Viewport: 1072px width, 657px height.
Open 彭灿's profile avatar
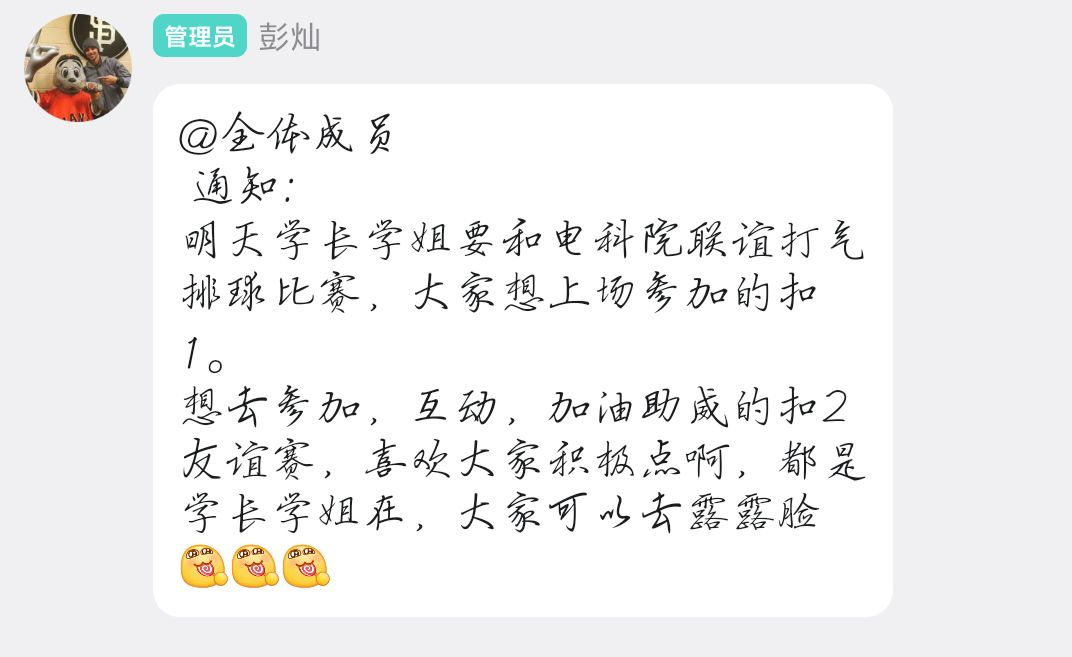point(77,68)
